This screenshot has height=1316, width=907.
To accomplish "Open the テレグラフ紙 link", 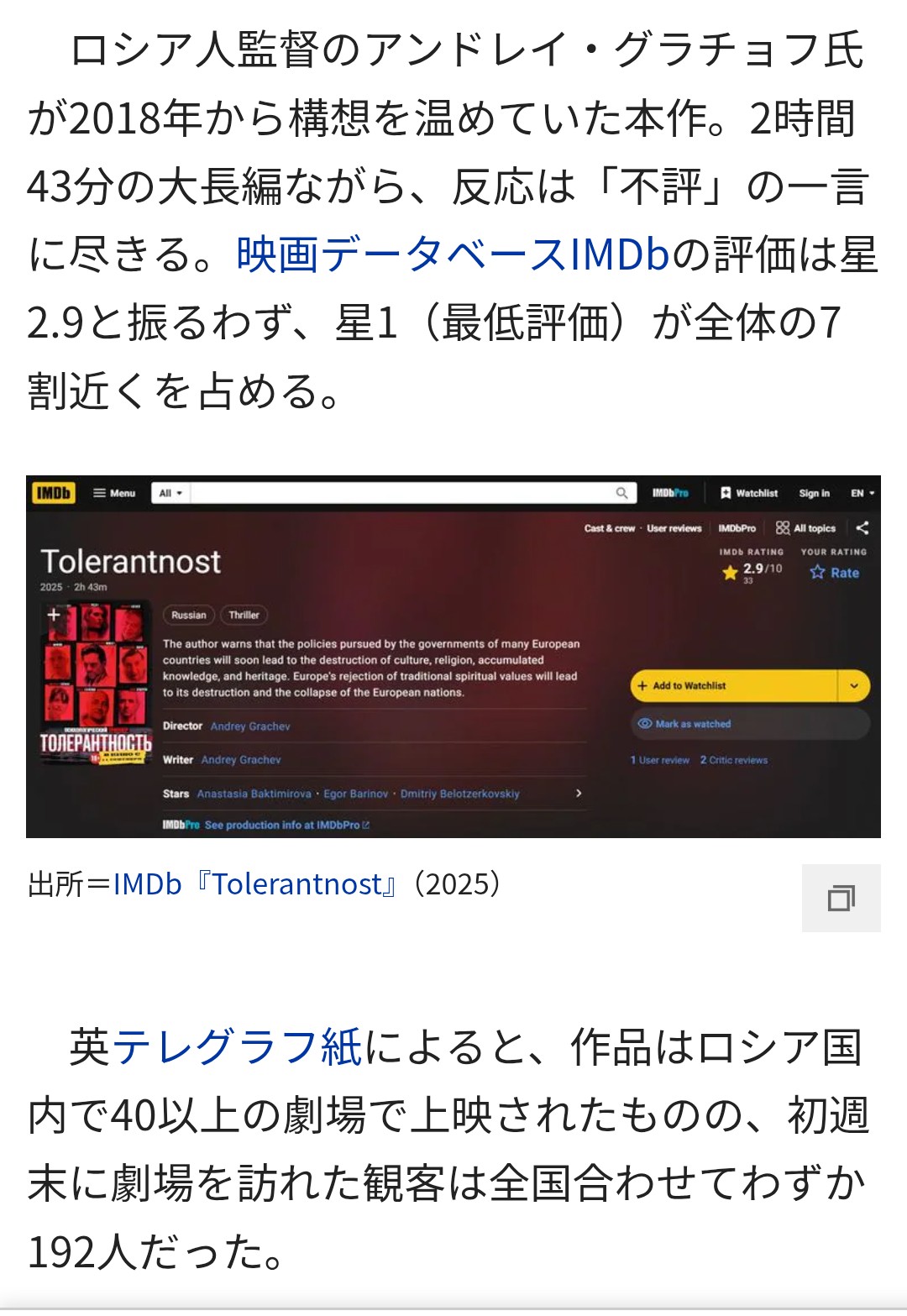I will 237,1047.
